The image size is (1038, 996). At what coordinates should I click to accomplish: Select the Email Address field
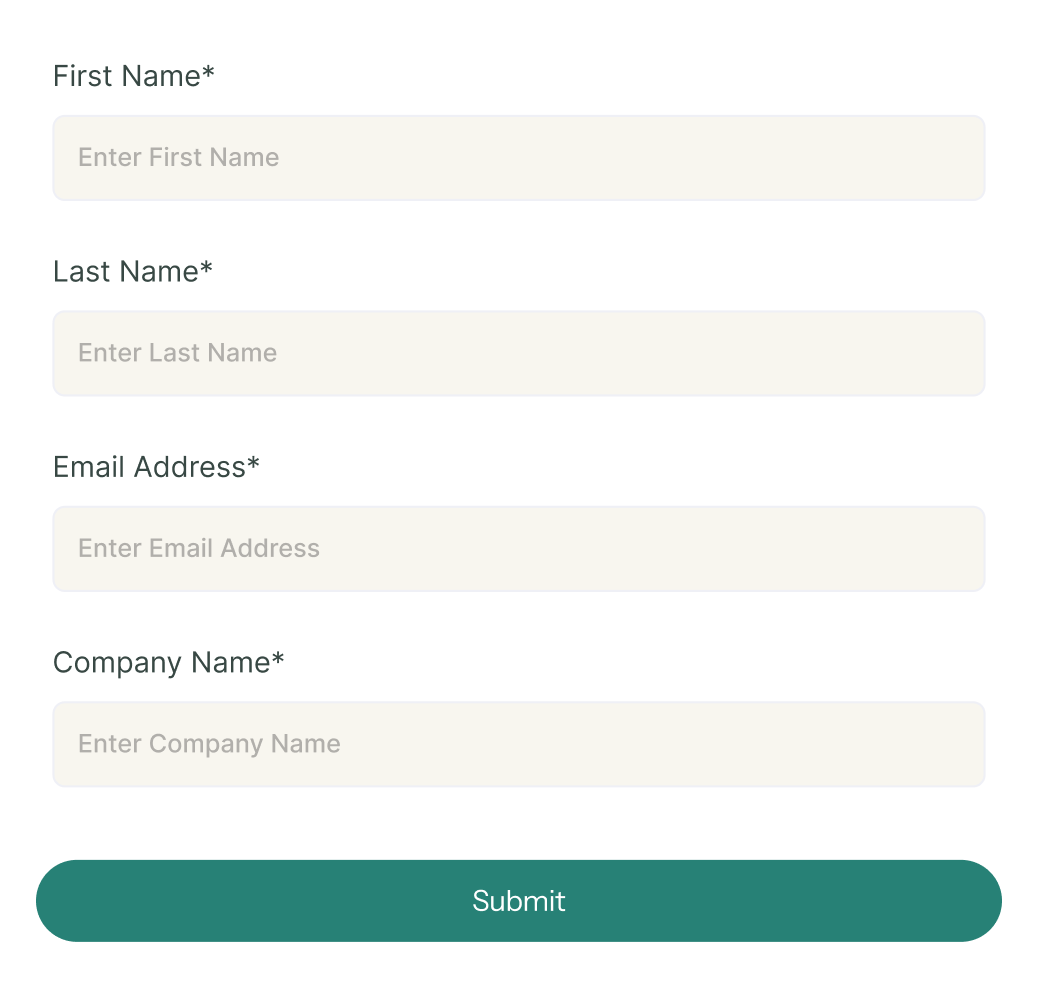click(519, 549)
